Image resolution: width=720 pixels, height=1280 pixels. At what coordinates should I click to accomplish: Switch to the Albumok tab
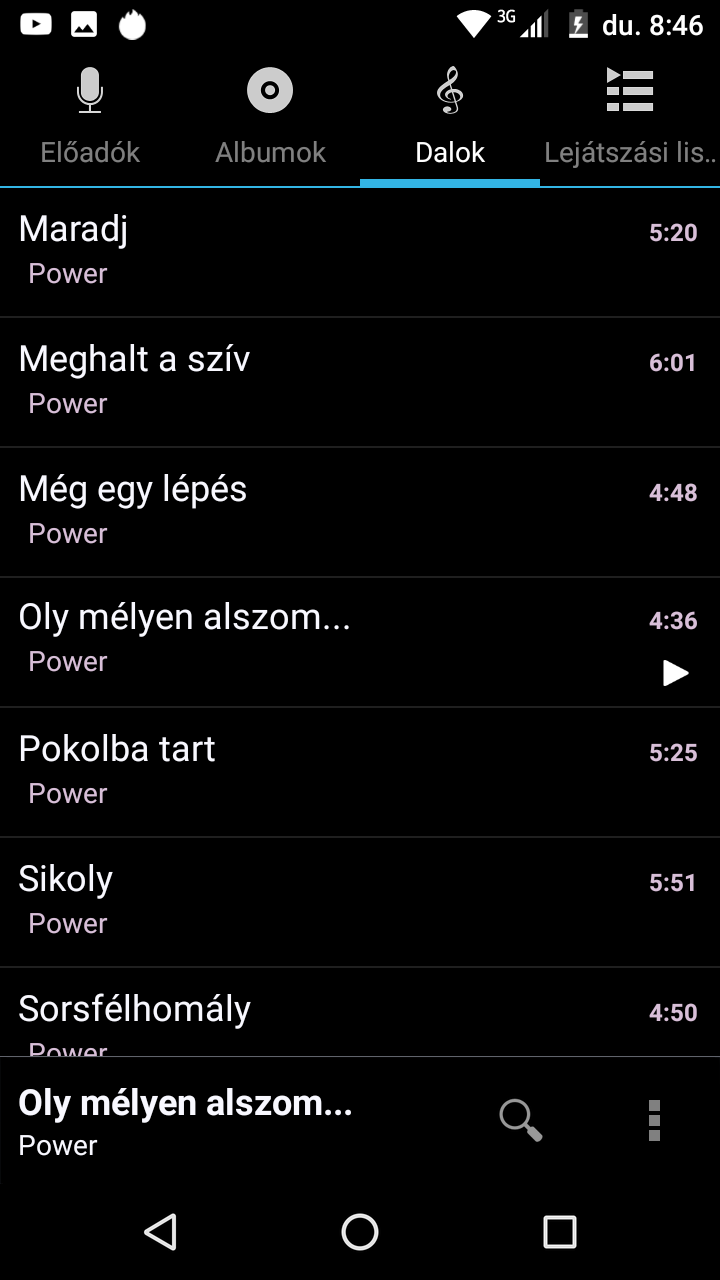click(x=270, y=118)
